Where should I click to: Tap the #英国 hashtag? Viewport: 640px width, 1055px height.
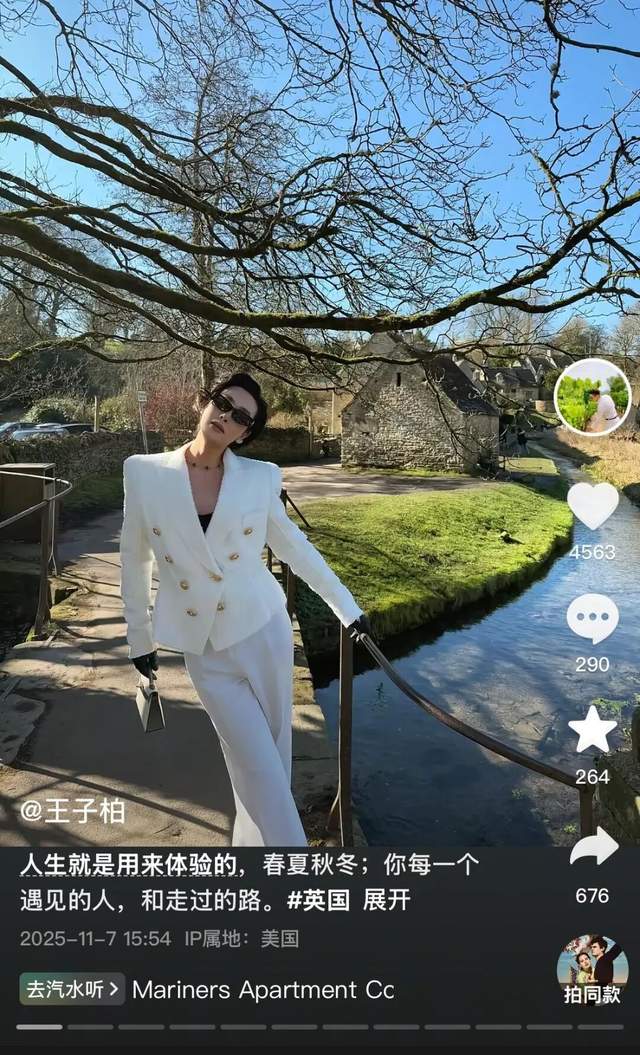point(318,899)
